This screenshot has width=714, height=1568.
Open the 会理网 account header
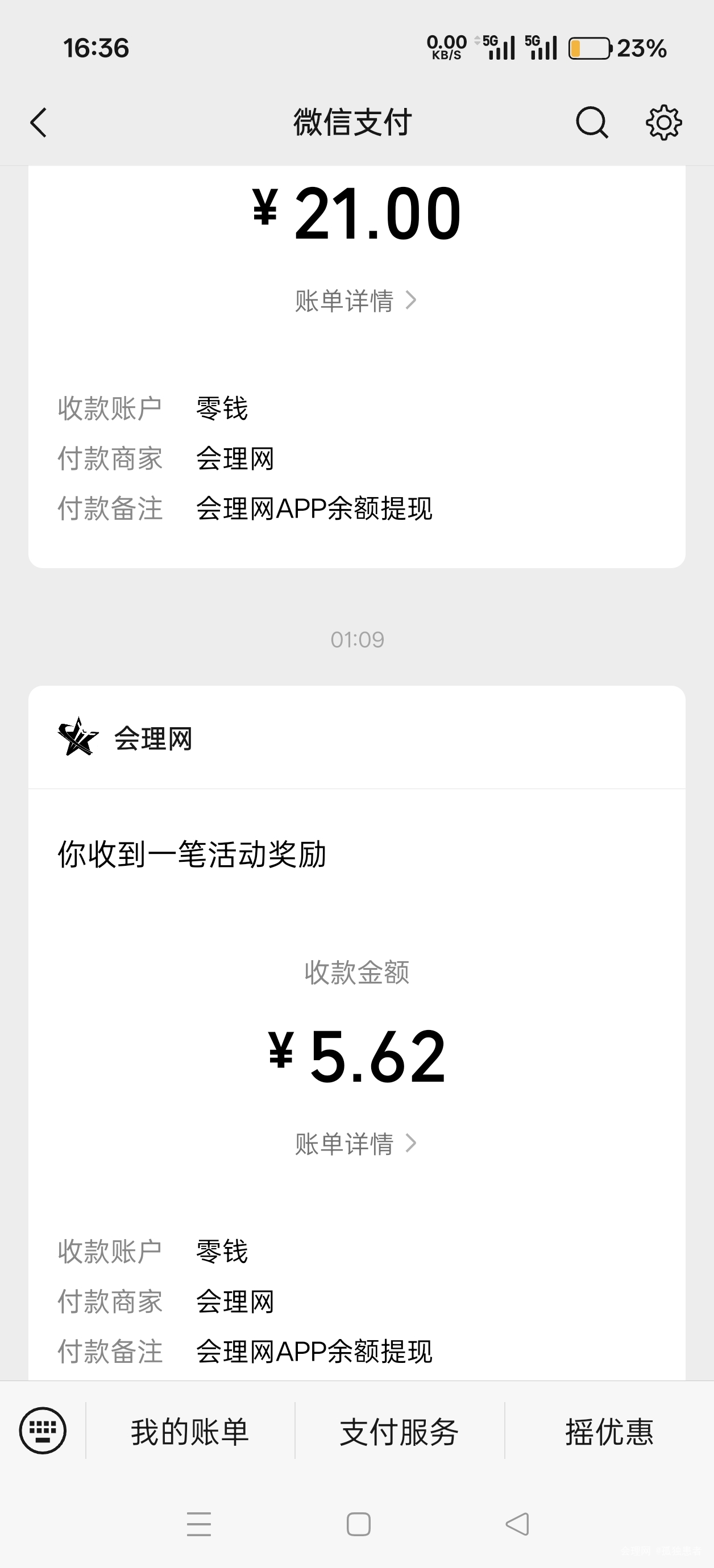pos(153,739)
